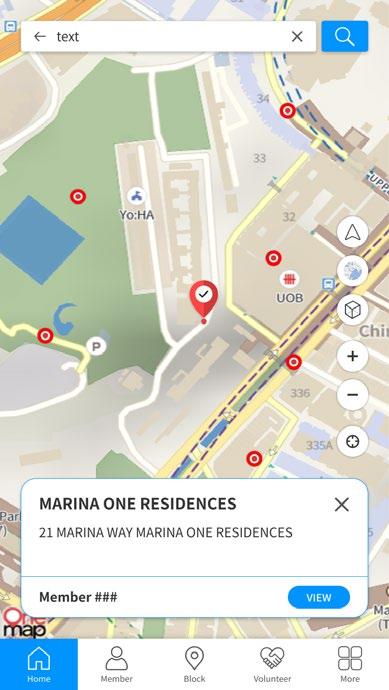The height and width of the screenshot is (690, 389).
Task: Open the map layers globe button
Action: coord(352,271)
